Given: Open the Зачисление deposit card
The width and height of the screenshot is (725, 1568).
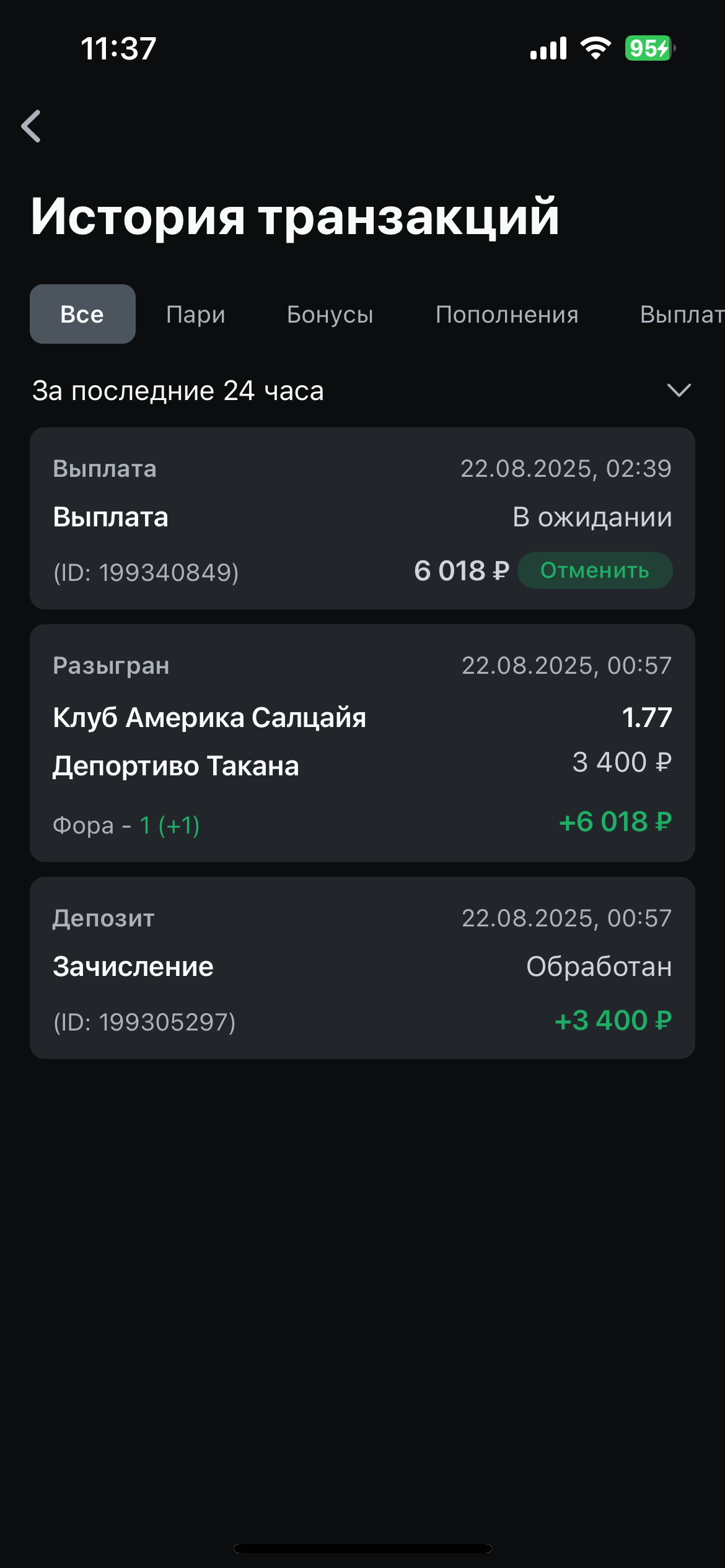Looking at the screenshot, I should point(362,967).
